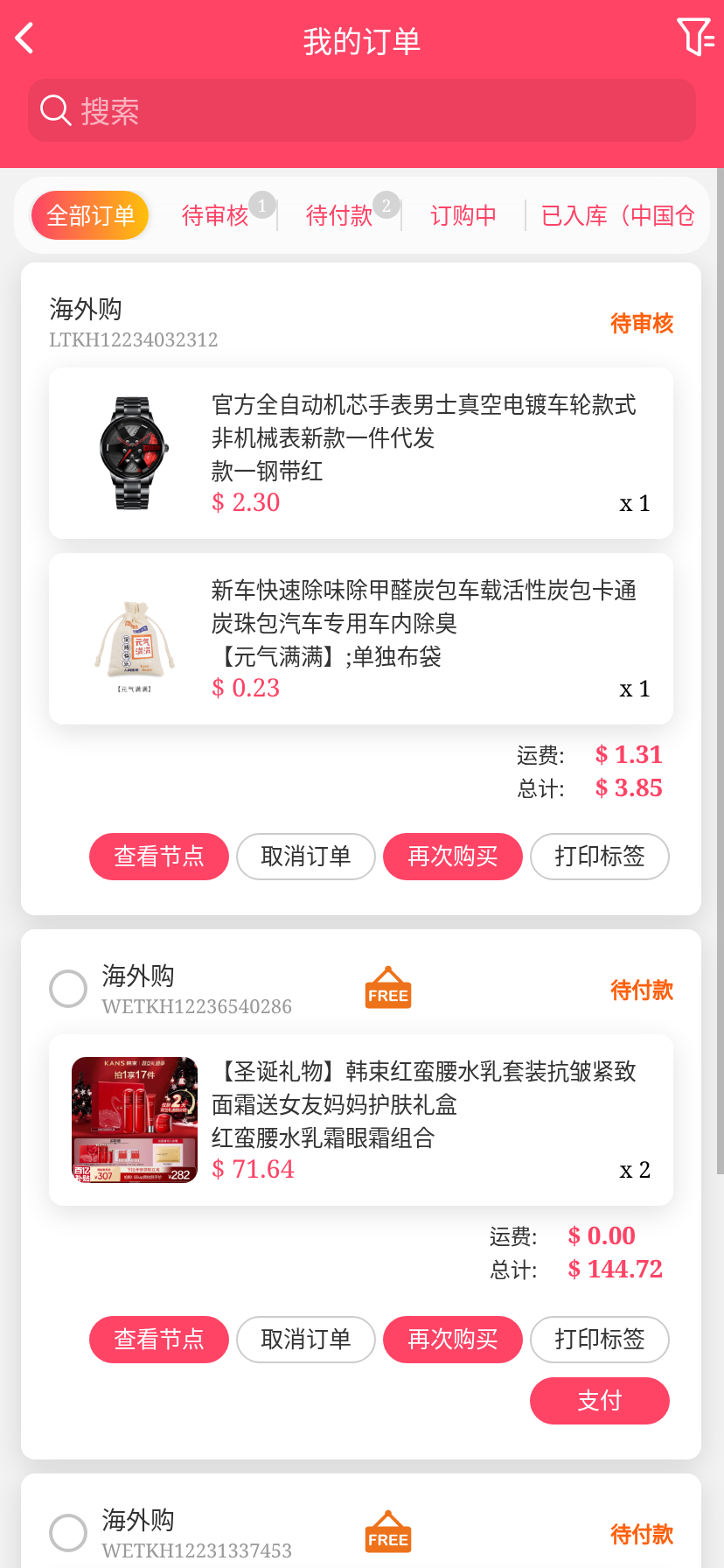Tap the 搜索 search field
724x1568 pixels.
(x=362, y=111)
